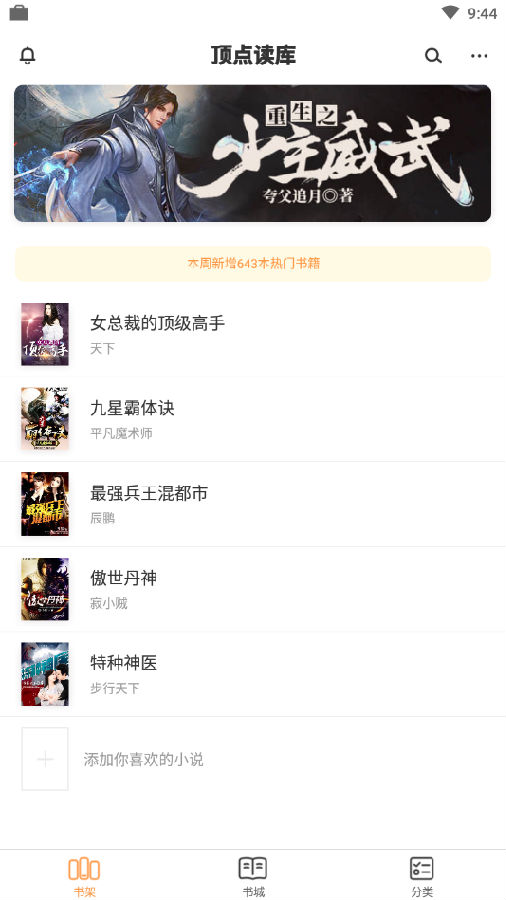This screenshot has height=900, width=506.
Task: Open the book 女总裁的顶级高手
Action: 252,335
